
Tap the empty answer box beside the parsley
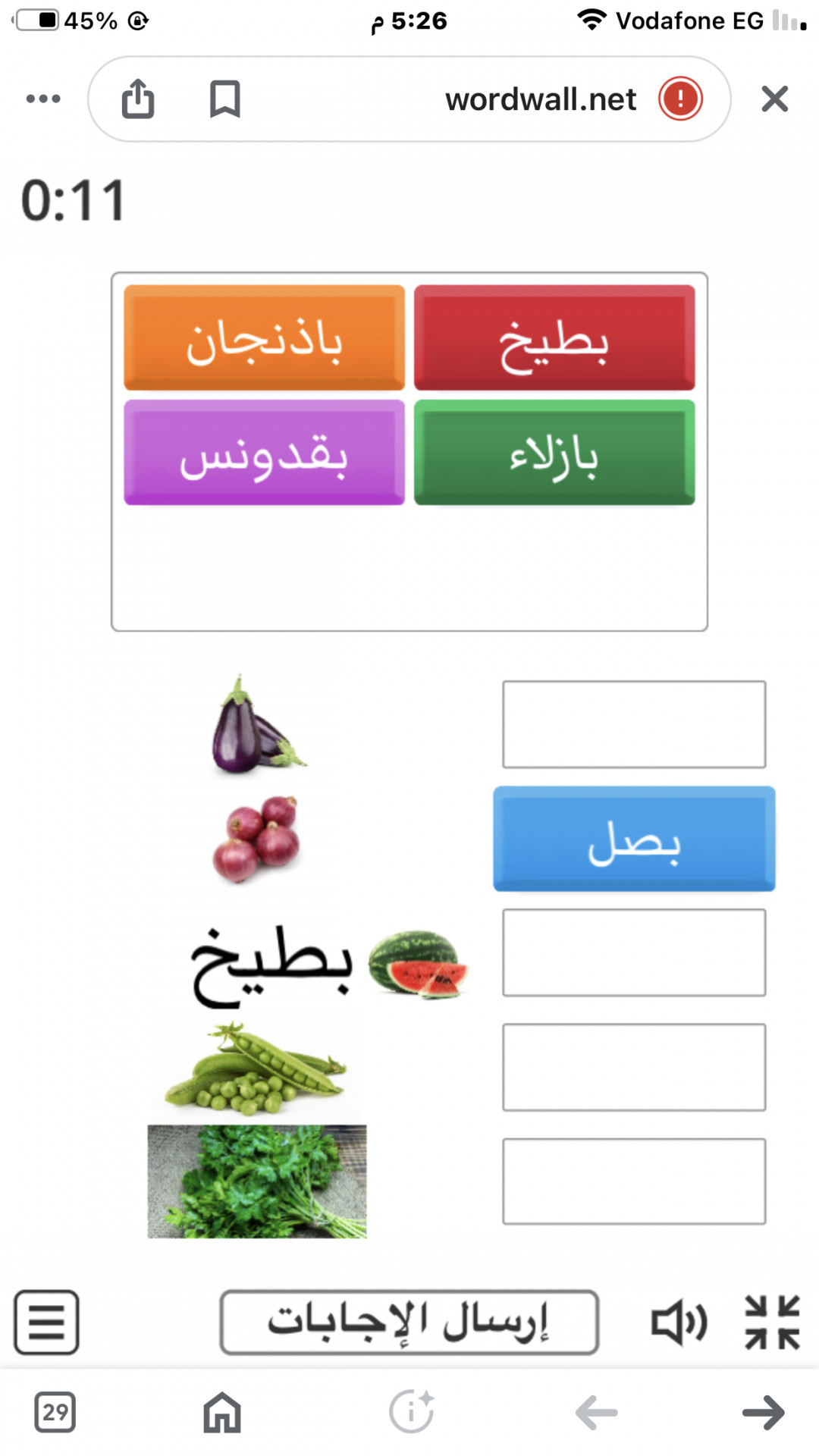[634, 1181]
